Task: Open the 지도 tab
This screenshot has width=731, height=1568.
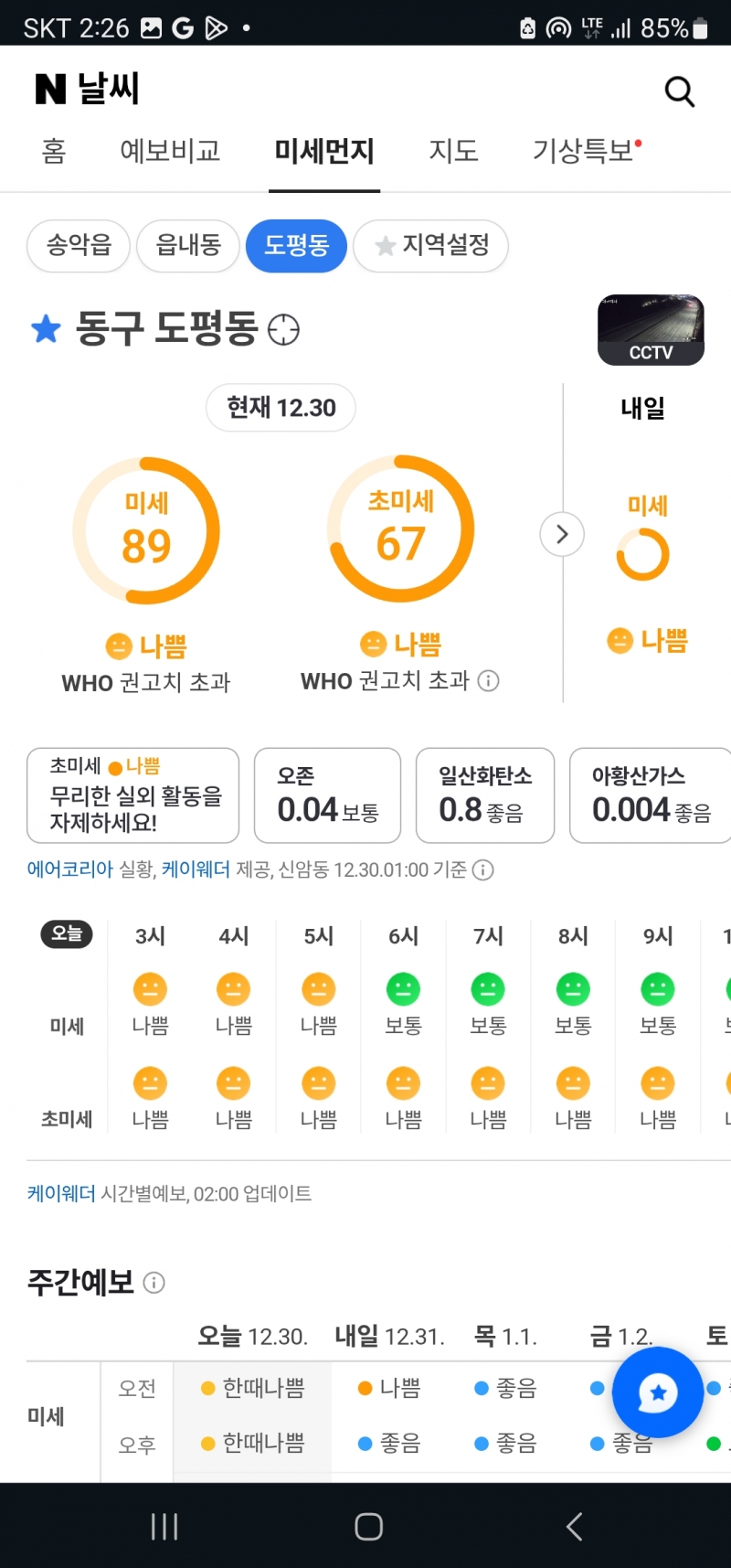Action: (x=453, y=151)
